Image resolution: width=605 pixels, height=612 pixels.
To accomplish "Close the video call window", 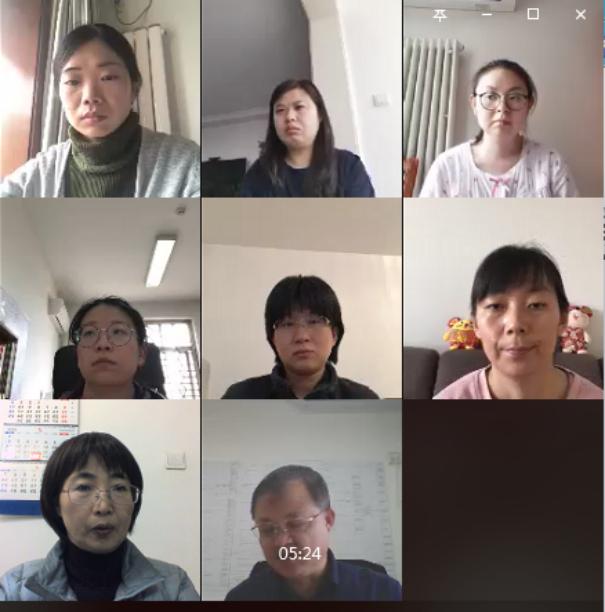I will (x=581, y=14).
